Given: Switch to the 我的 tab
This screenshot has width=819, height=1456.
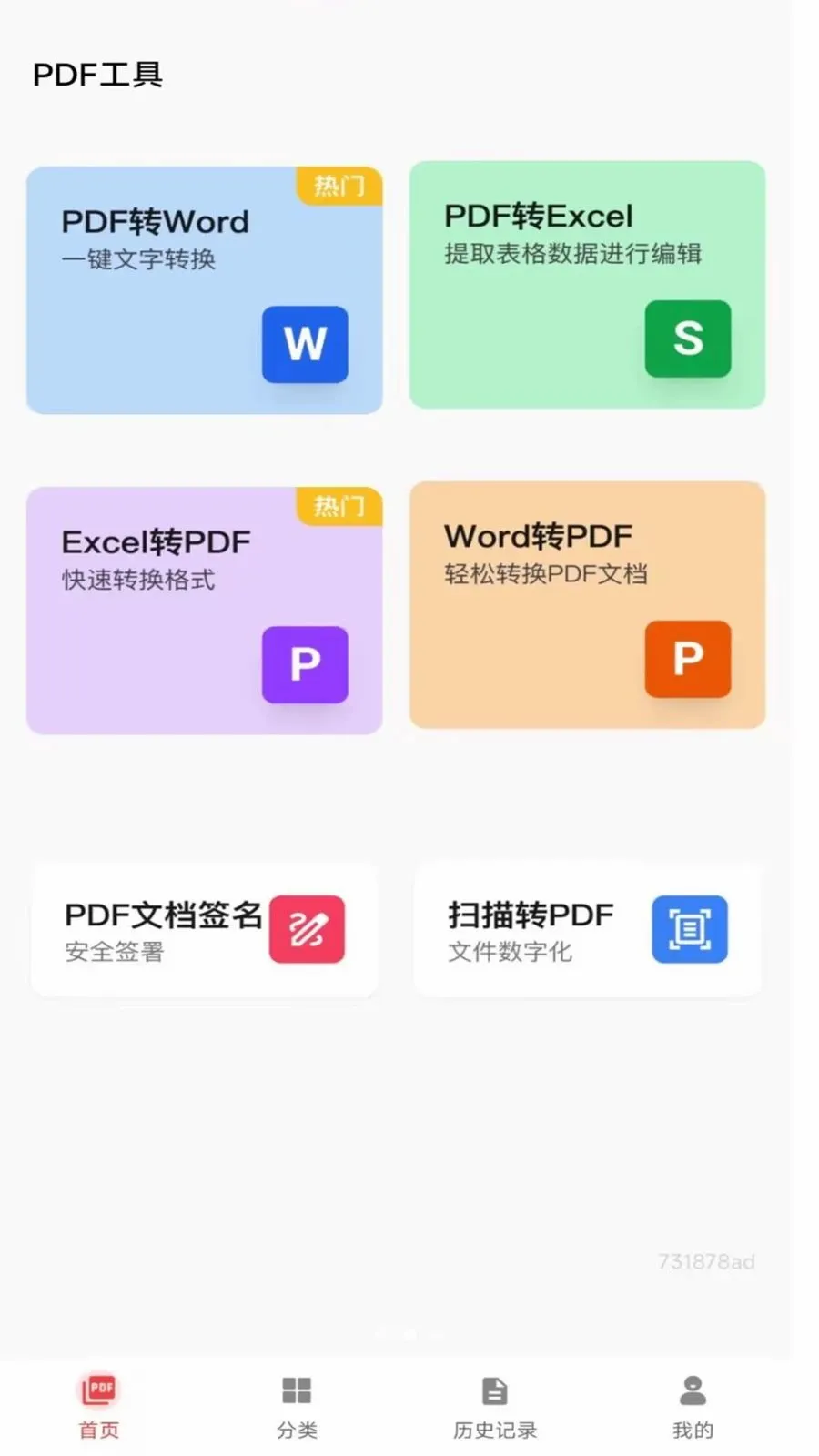Looking at the screenshot, I should 693,1406.
